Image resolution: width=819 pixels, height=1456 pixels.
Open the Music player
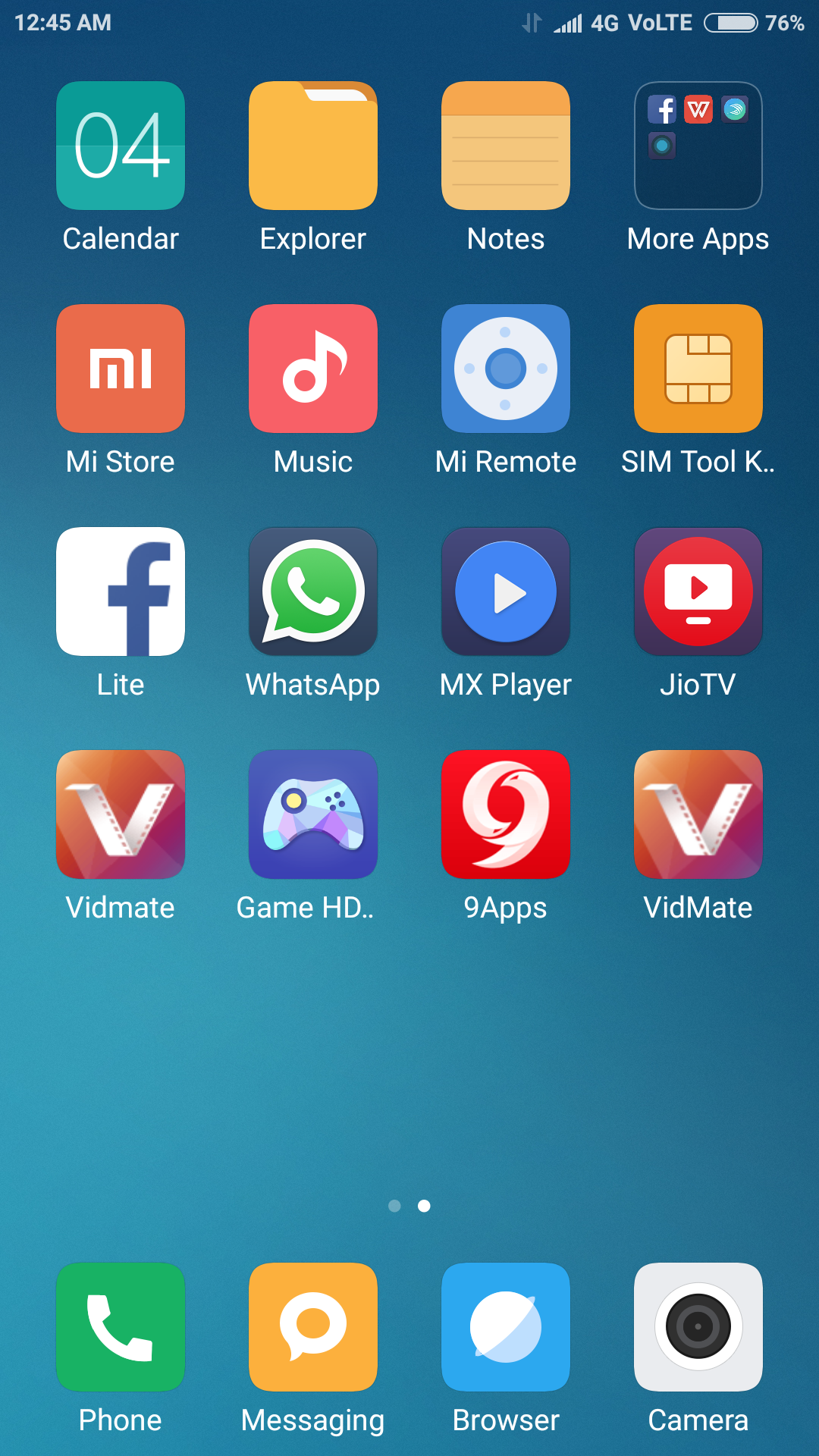coord(312,369)
